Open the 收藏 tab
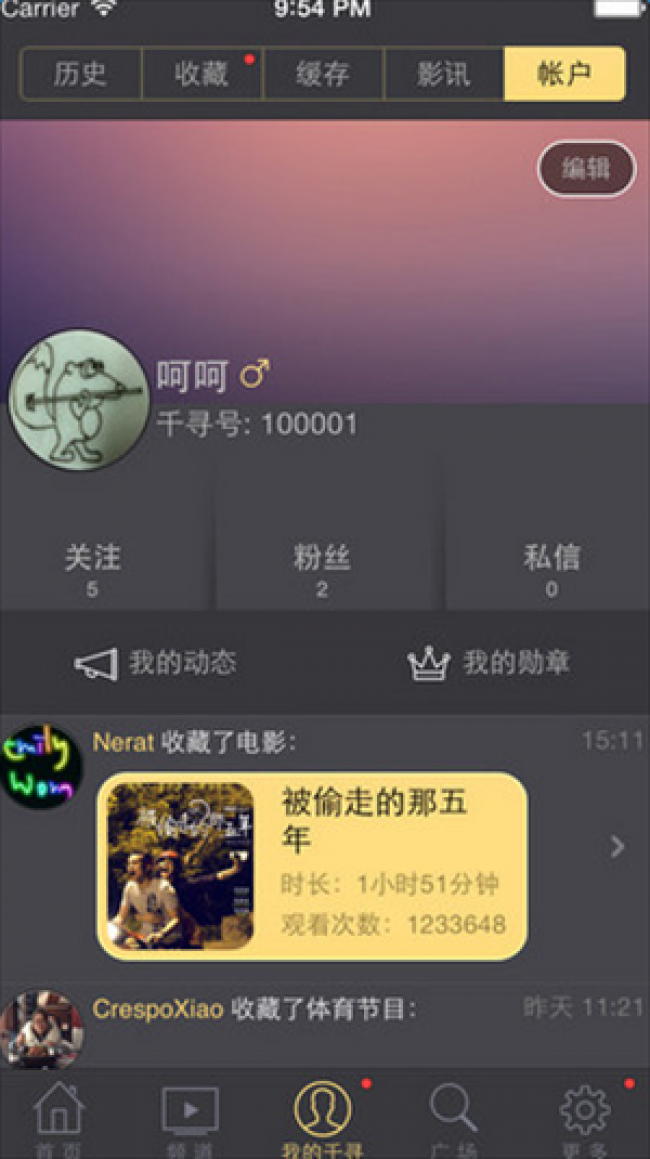Viewport: 650px width, 1159px height. pyautogui.click(x=202, y=74)
